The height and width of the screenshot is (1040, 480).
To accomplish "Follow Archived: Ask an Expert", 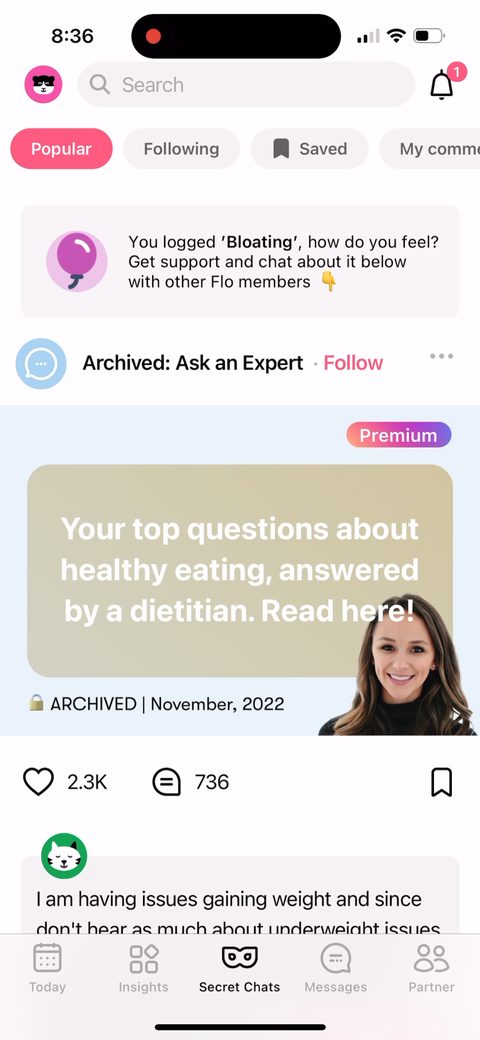I will click(x=353, y=363).
